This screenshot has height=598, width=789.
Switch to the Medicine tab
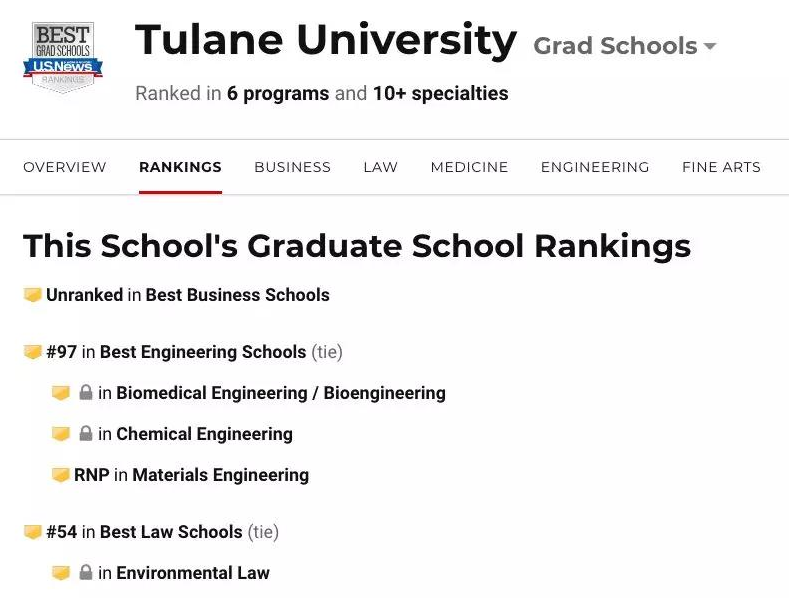coord(469,167)
